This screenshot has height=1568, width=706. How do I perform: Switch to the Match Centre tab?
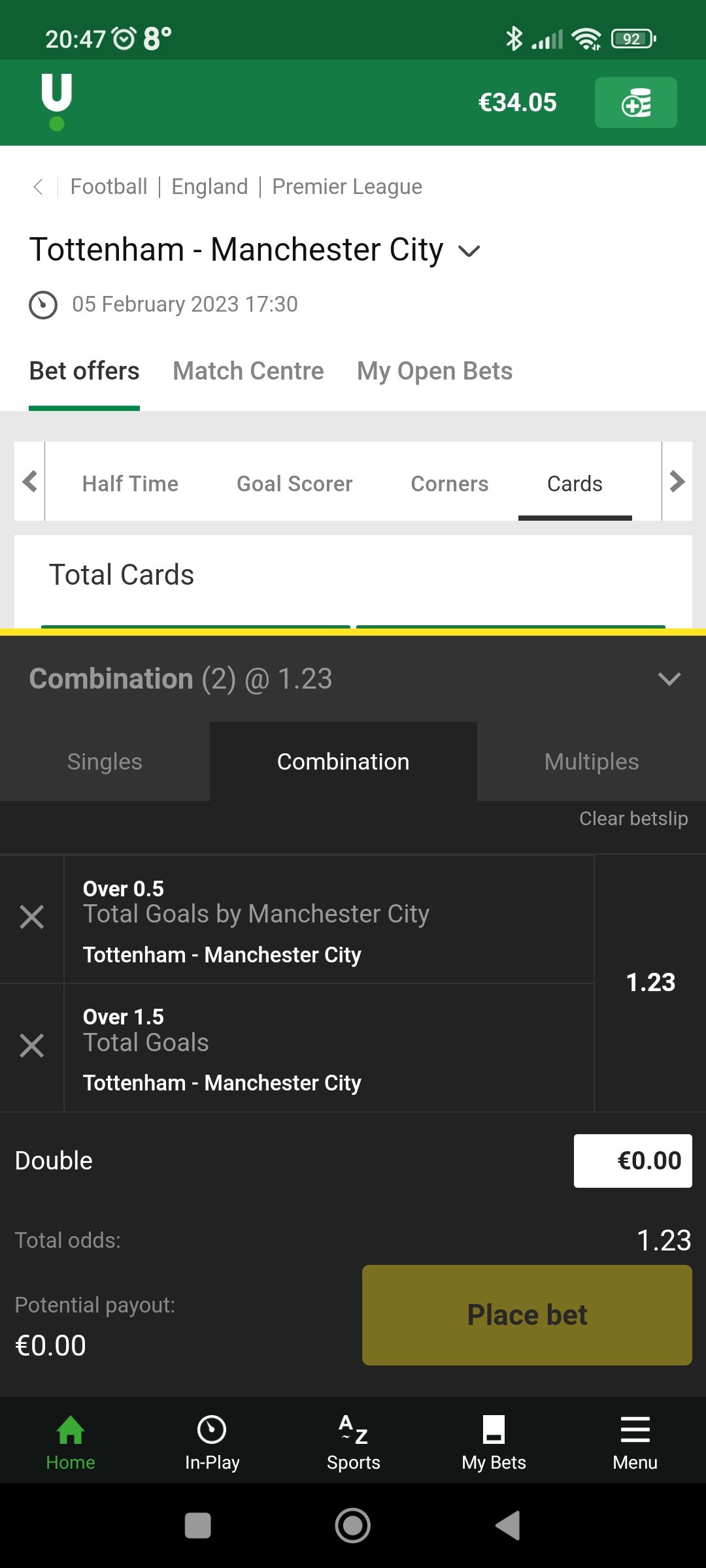pyautogui.click(x=248, y=371)
